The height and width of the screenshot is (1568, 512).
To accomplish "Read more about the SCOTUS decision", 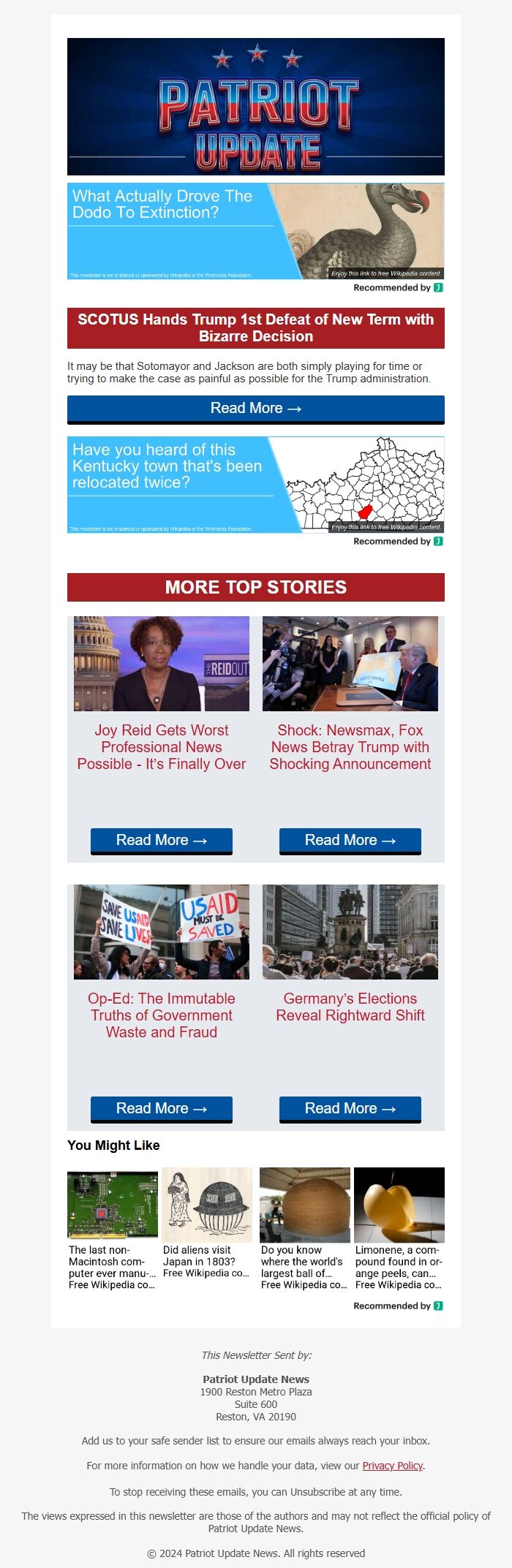I will 255,409.
